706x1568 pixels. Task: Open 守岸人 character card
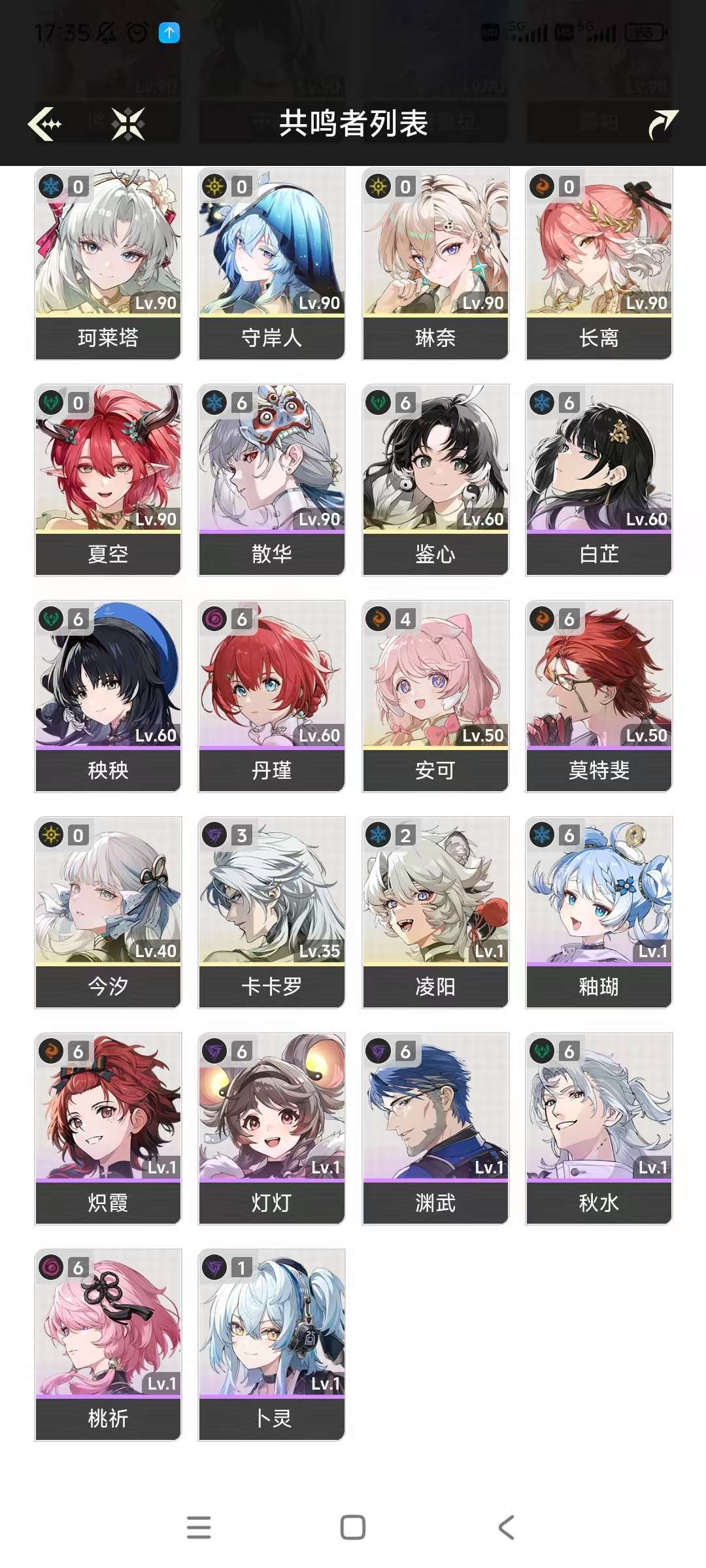(x=271, y=263)
